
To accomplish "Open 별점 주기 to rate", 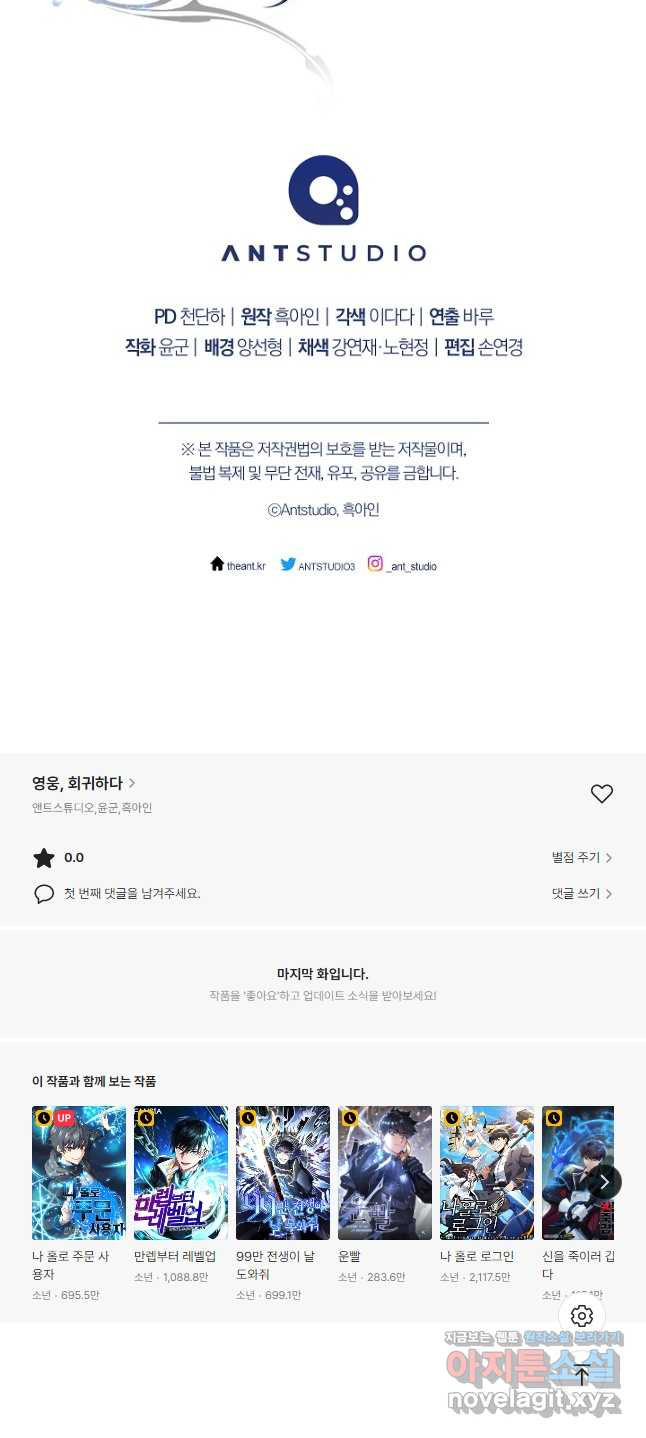I will click(x=581, y=858).
